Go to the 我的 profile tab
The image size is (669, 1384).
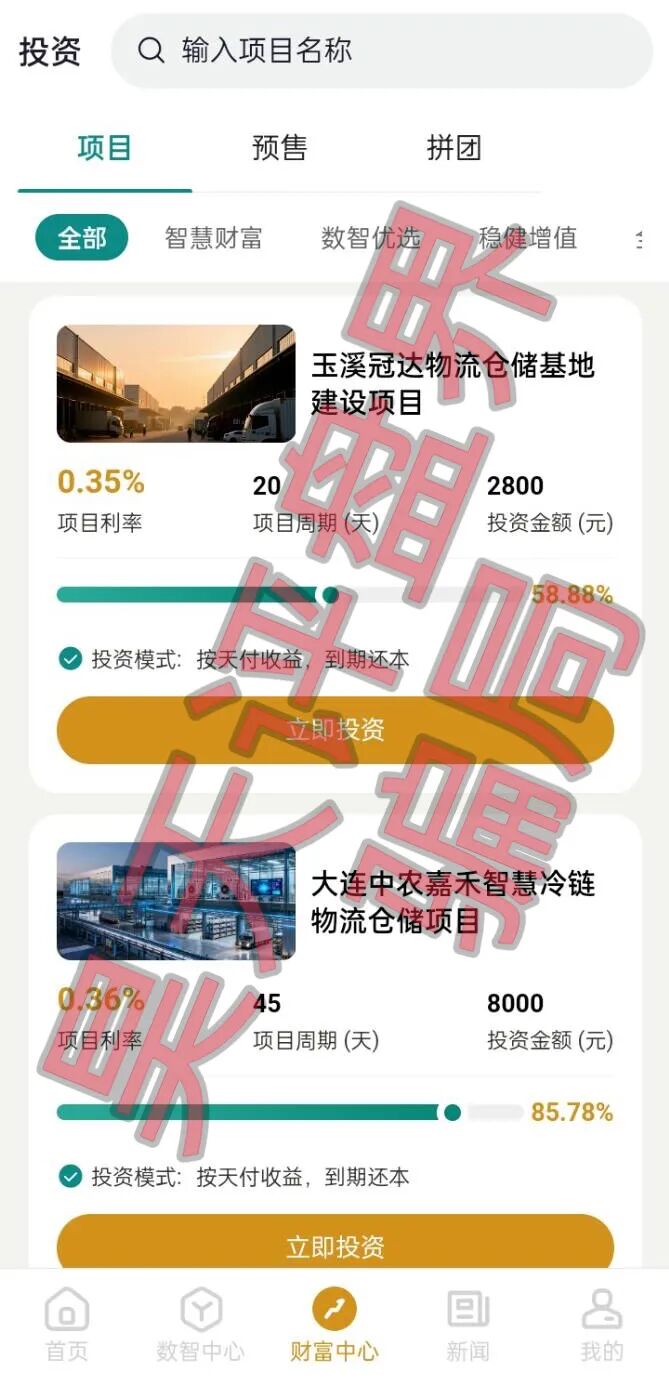click(601, 1325)
